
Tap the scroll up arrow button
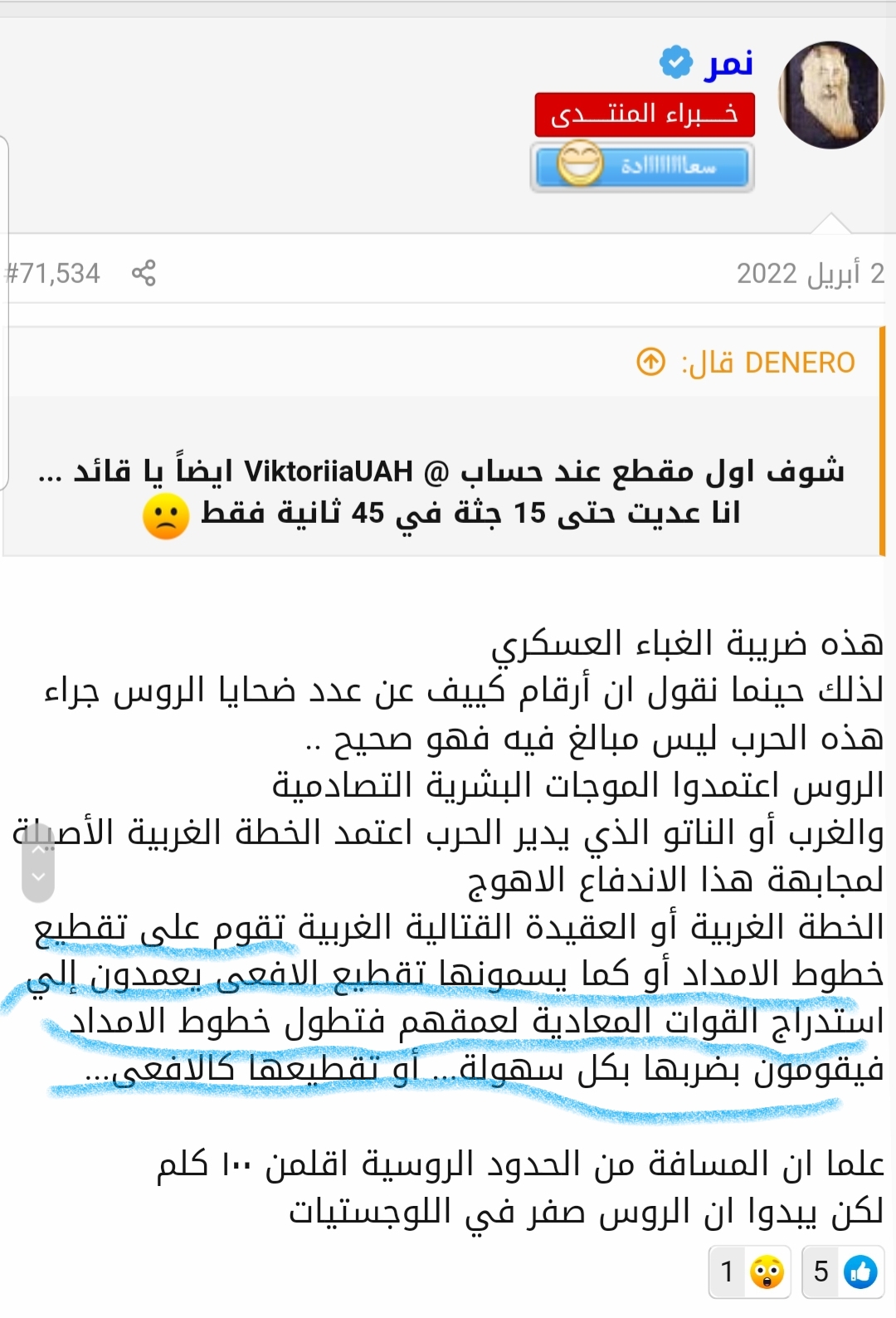click(x=38, y=849)
